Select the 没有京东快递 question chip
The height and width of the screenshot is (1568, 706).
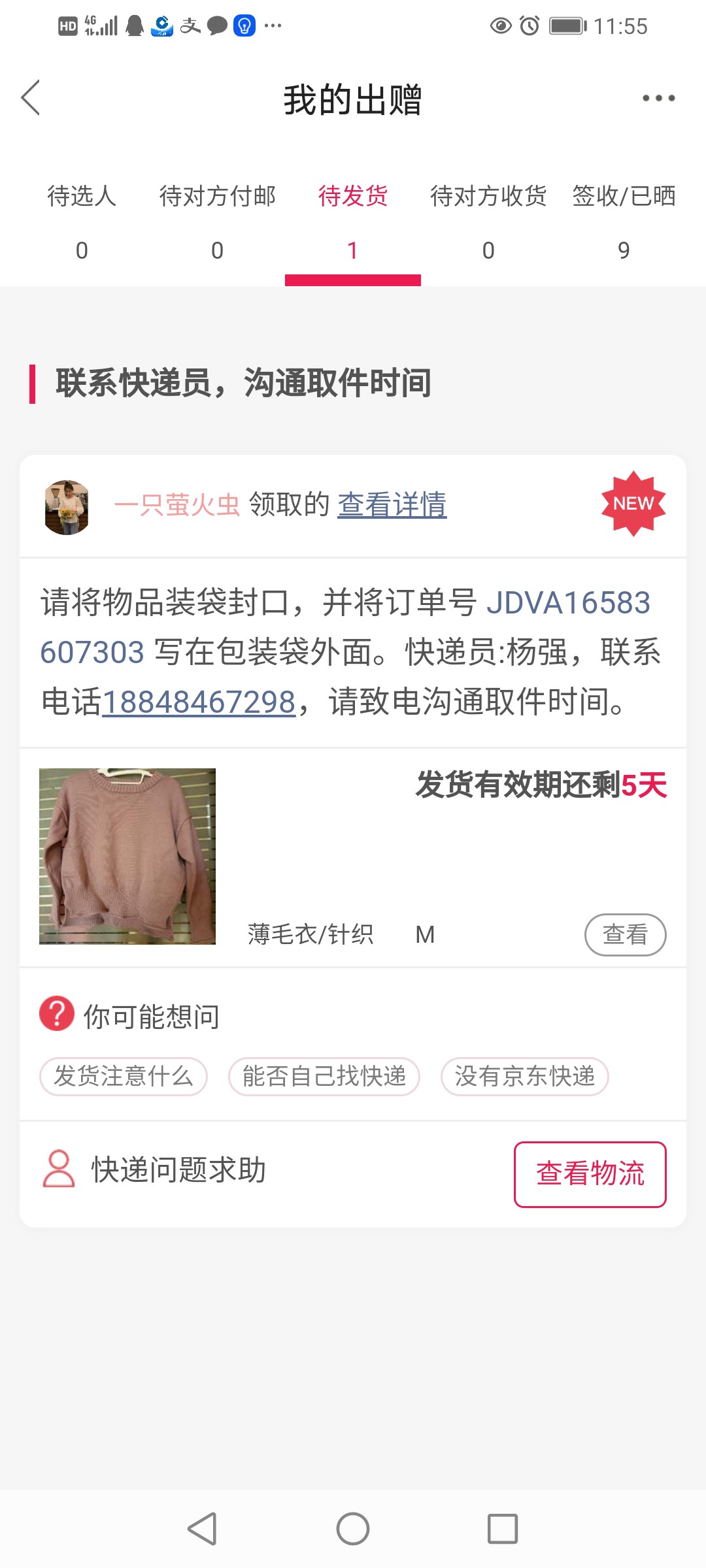tap(524, 1076)
